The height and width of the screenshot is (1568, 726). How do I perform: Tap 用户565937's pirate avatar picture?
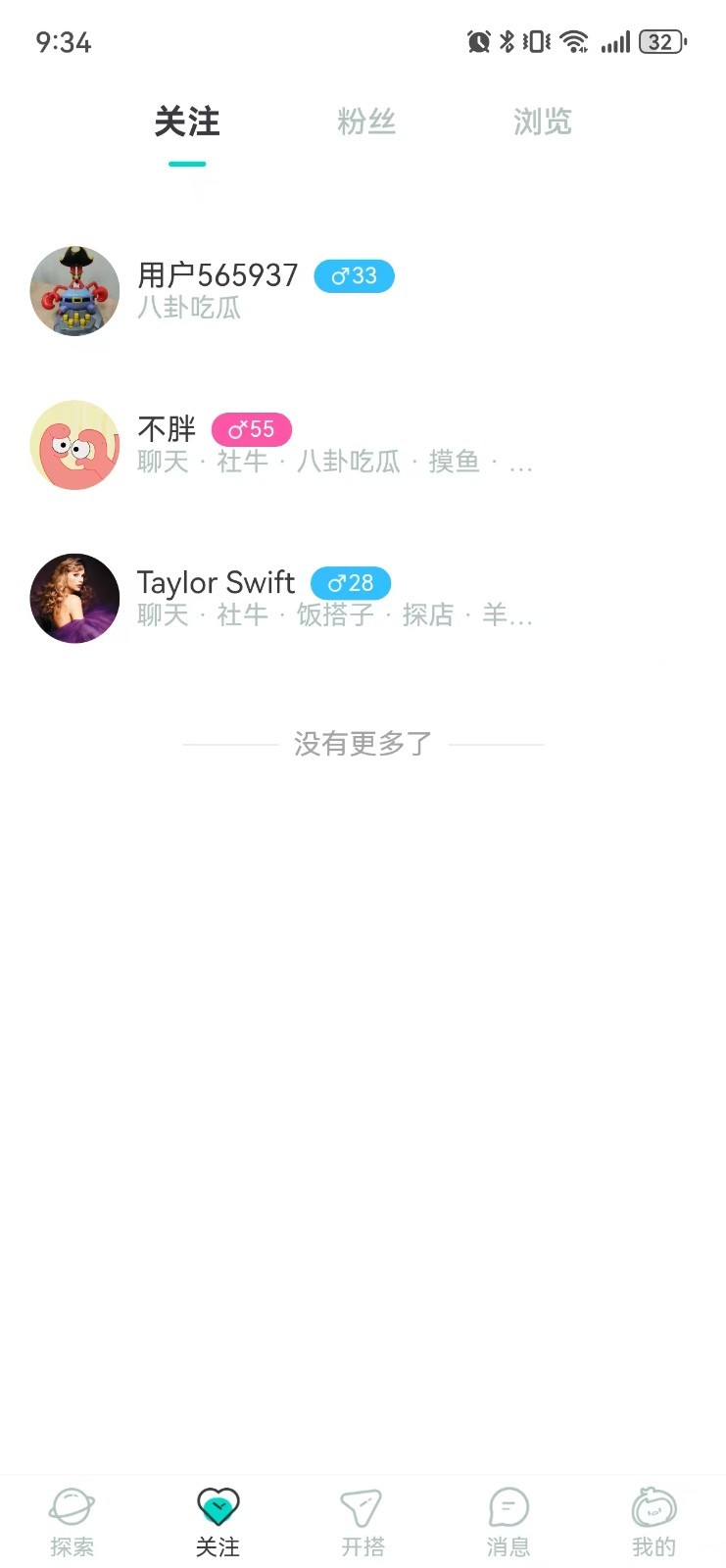pyautogui.click(x=74, y=291)
